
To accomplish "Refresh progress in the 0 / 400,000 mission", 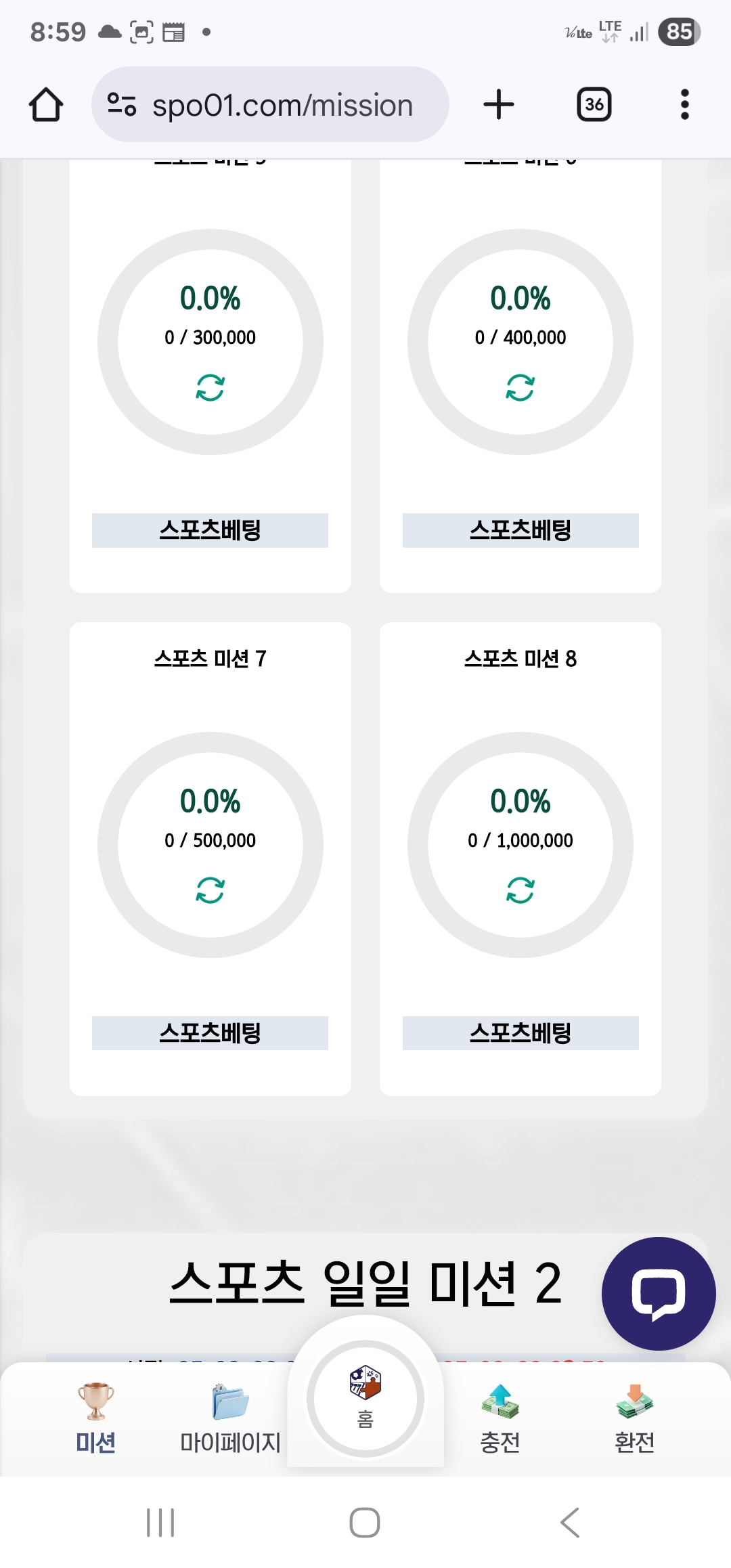I will 520,388.
